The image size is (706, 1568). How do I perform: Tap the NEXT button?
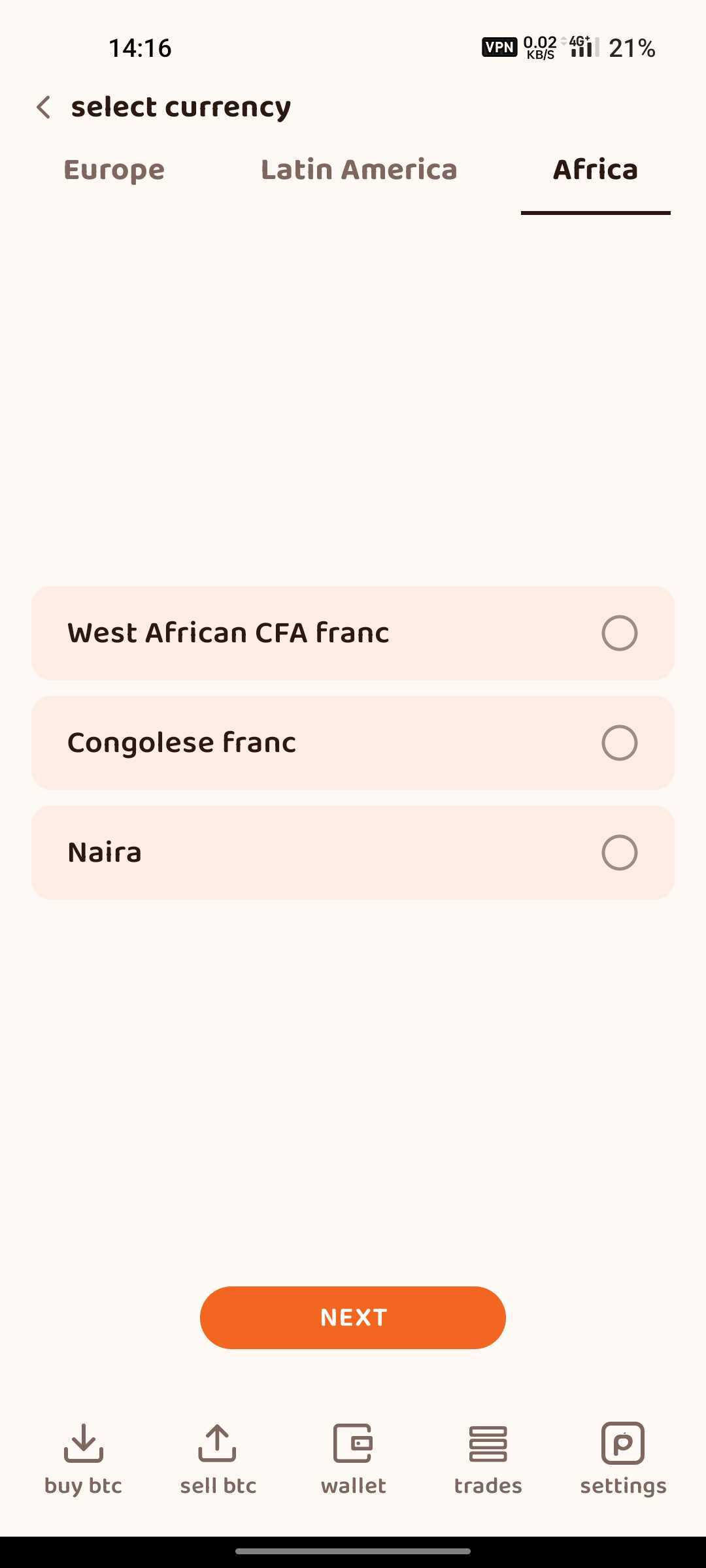353,1318
